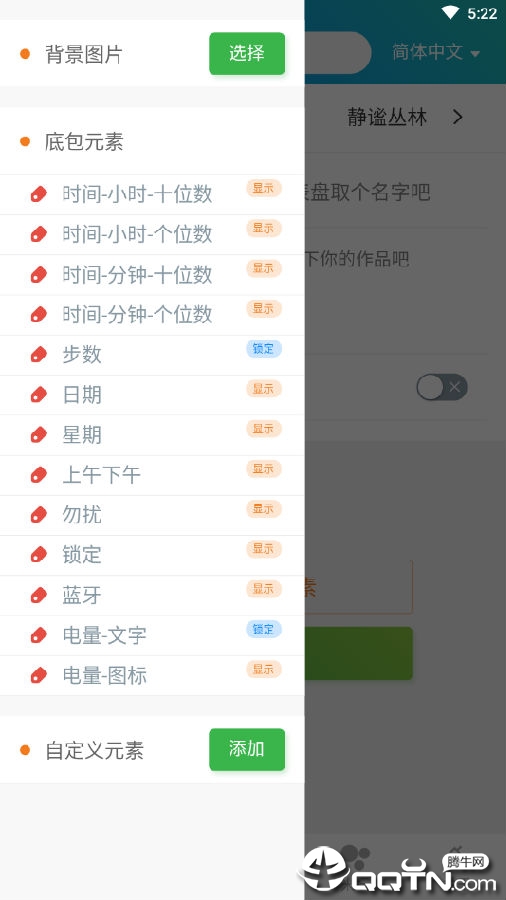Select the 勿扰 element row
The image size is (506, 900).
pyautogui.click(x=152, y=515)
